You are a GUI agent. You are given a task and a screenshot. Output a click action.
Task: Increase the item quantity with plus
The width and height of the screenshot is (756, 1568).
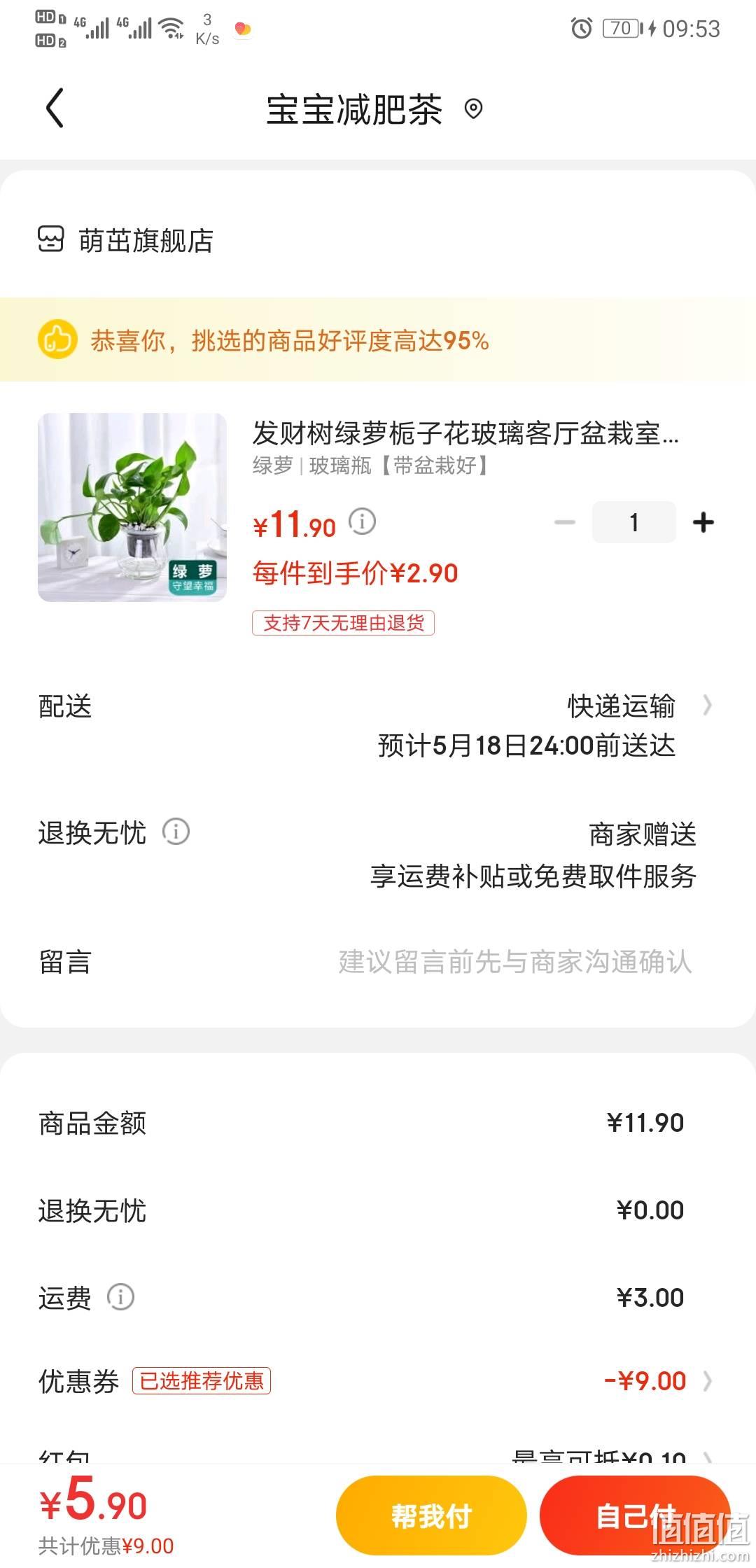(x=703, y=522)
